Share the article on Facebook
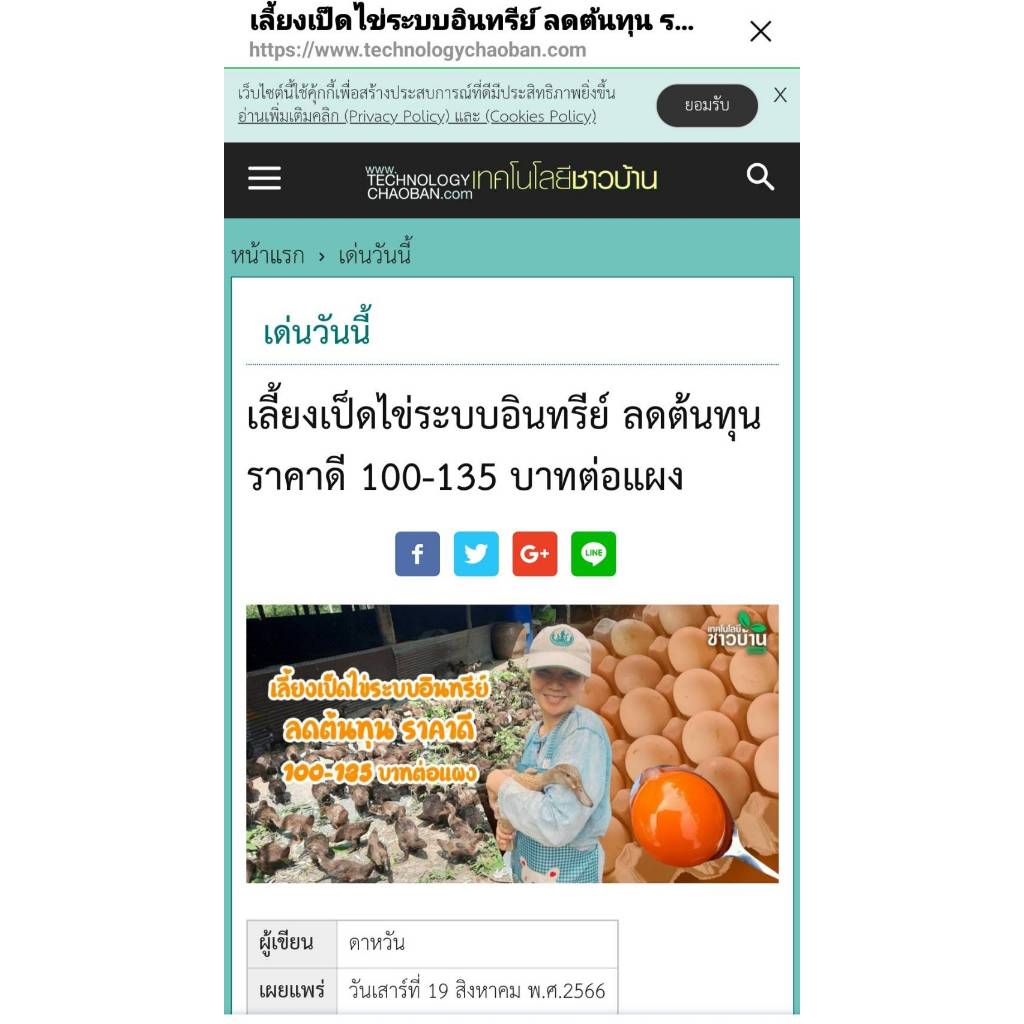Image resolution: width=1024 pixels, height=1024 pixels. [417, 554]
